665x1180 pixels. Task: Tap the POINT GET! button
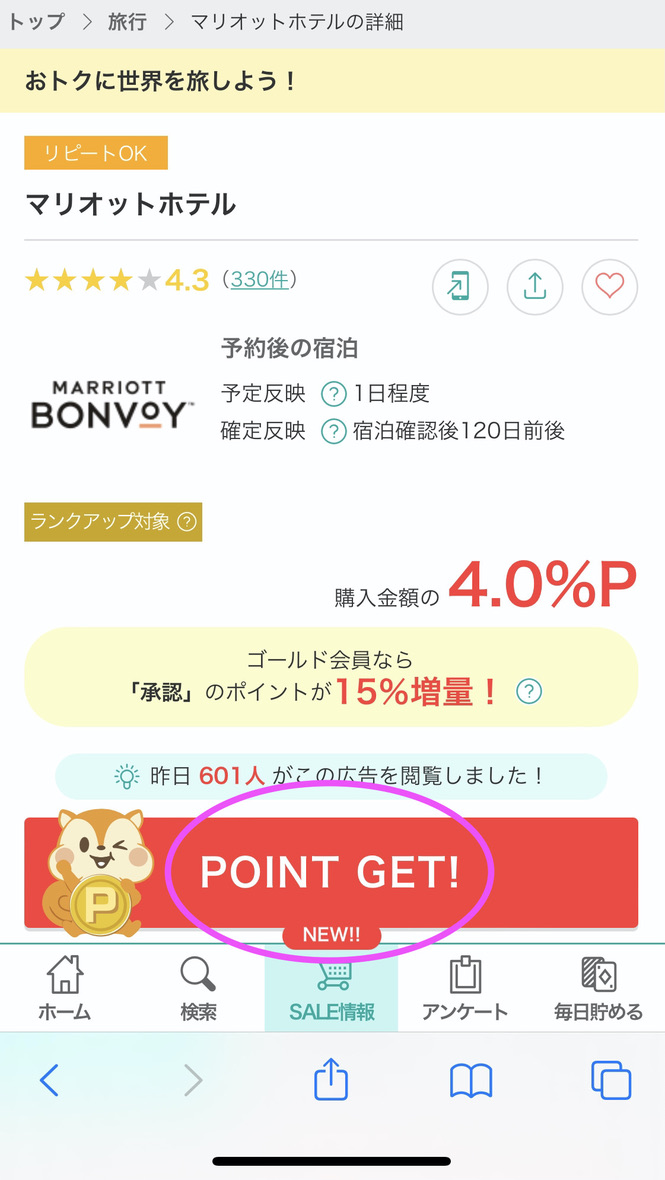(330, 873)
